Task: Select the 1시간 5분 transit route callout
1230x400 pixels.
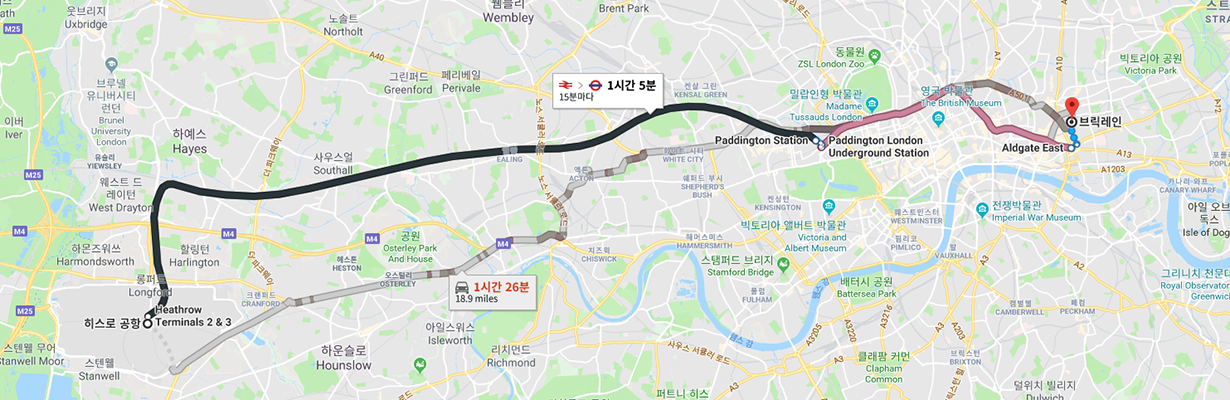Action: [607, 90]
